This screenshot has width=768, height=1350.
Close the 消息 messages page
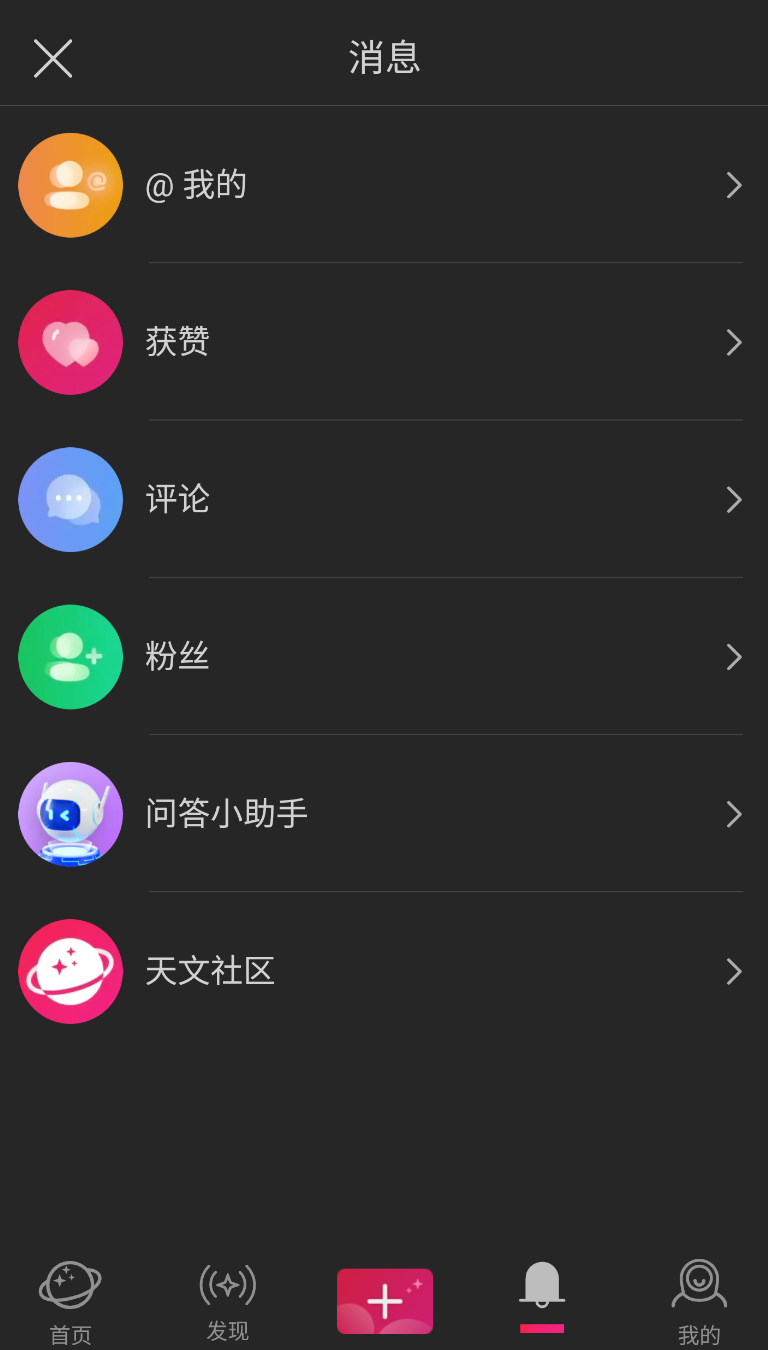coord(53,58)
